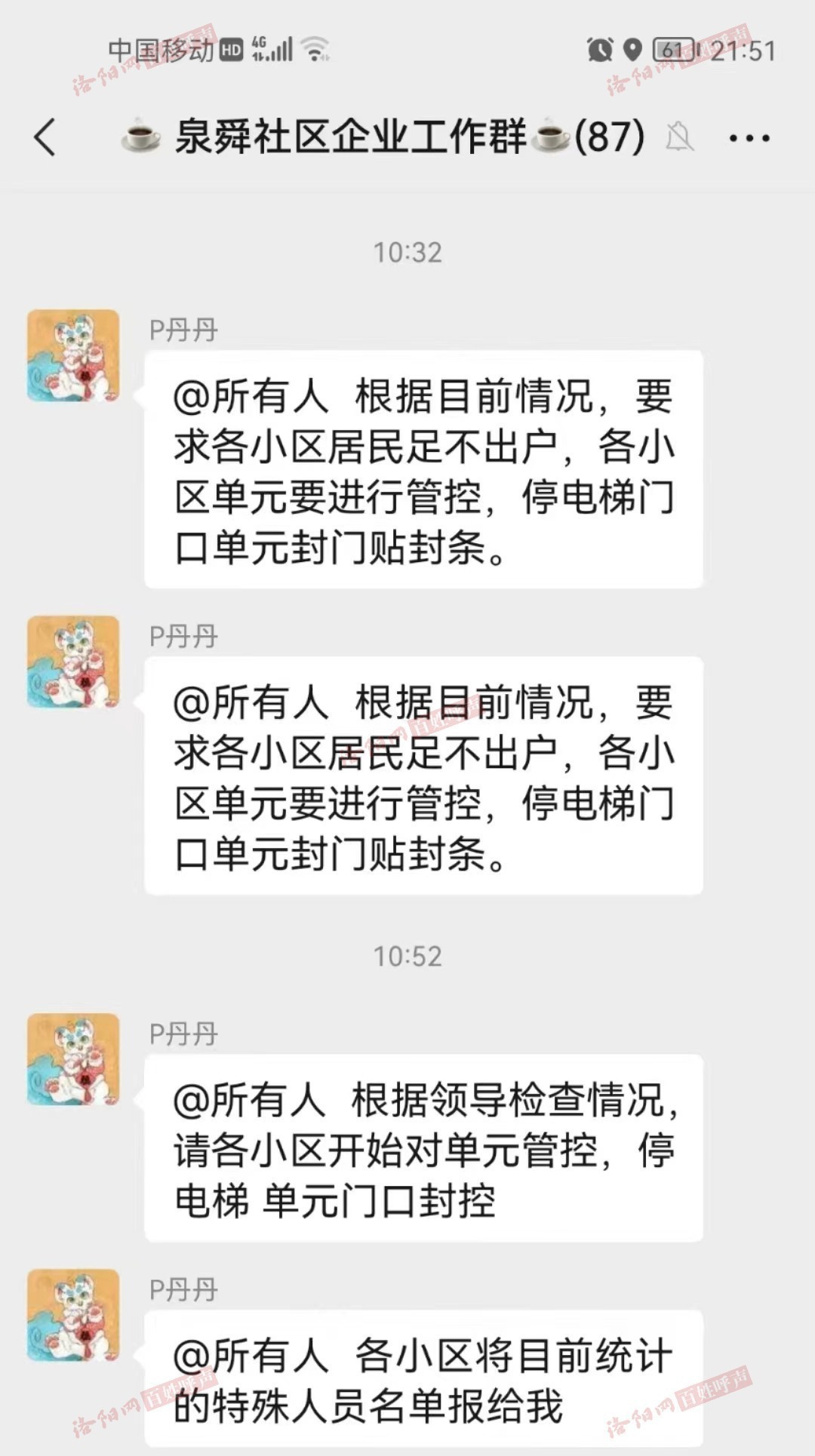Tap P丹丹's avatar beside the 特殊人员名单 message

point(73,1315)
